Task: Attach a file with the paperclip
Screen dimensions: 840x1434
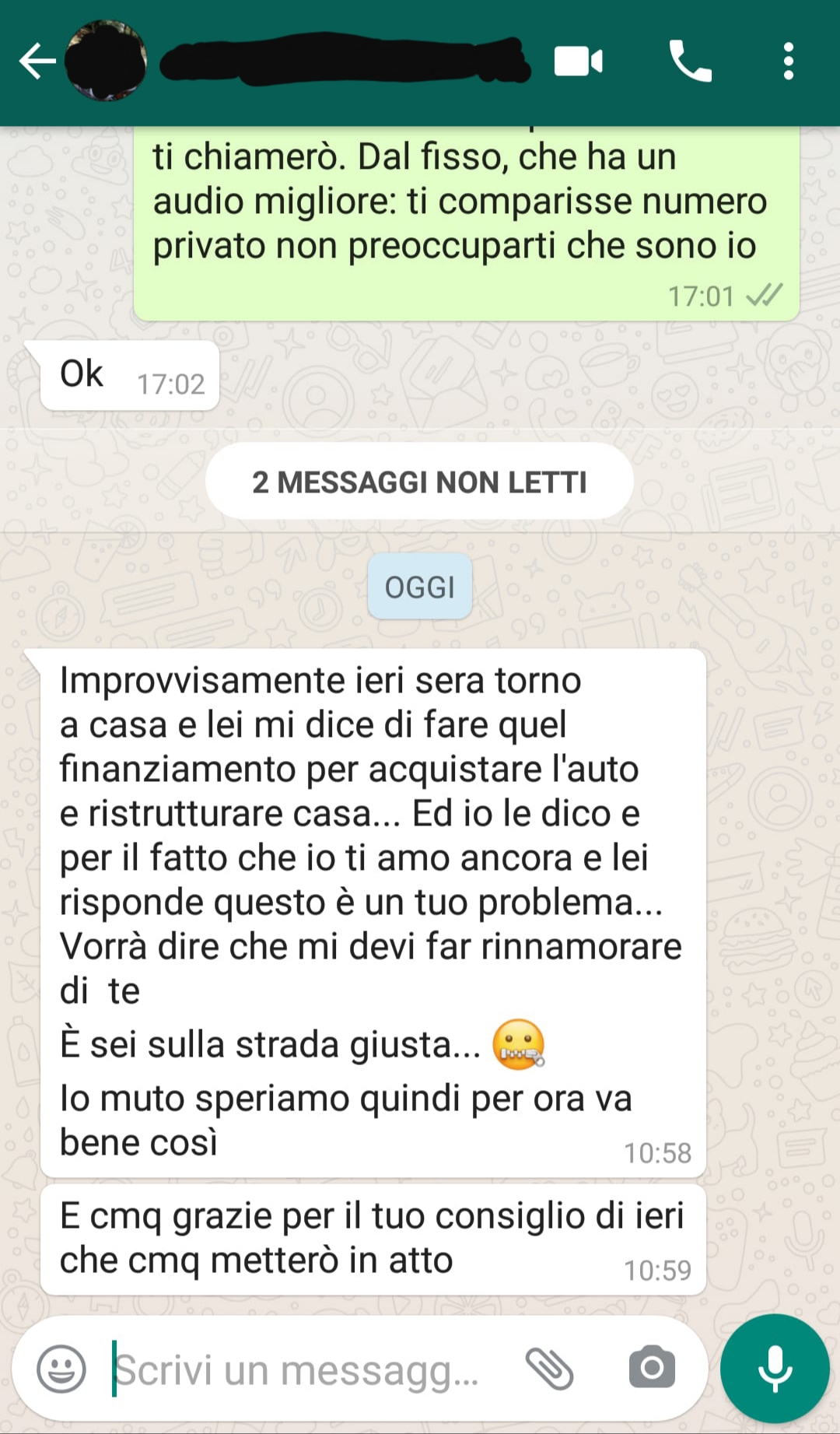Action: (x=549, y=1369)
